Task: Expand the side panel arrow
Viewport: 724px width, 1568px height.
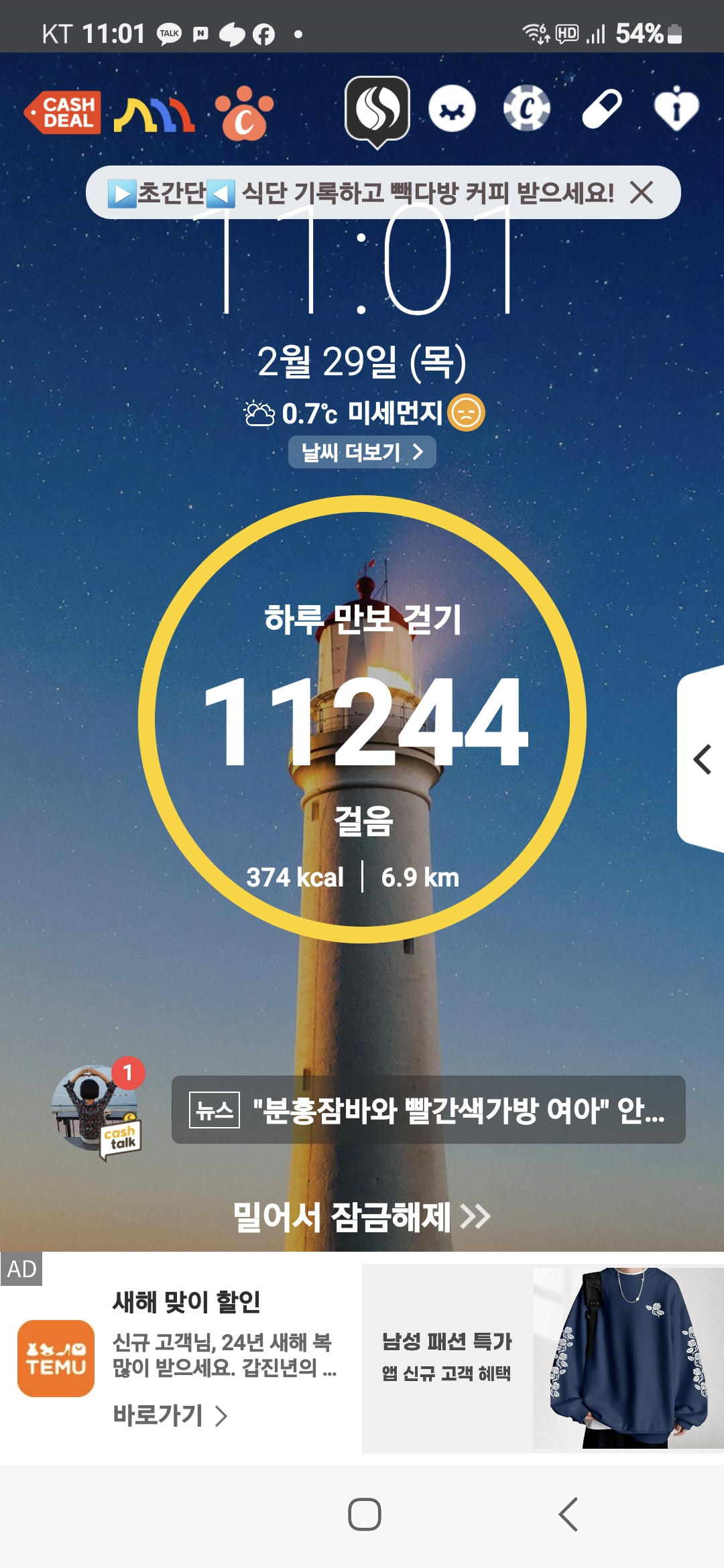Action: 701,759
